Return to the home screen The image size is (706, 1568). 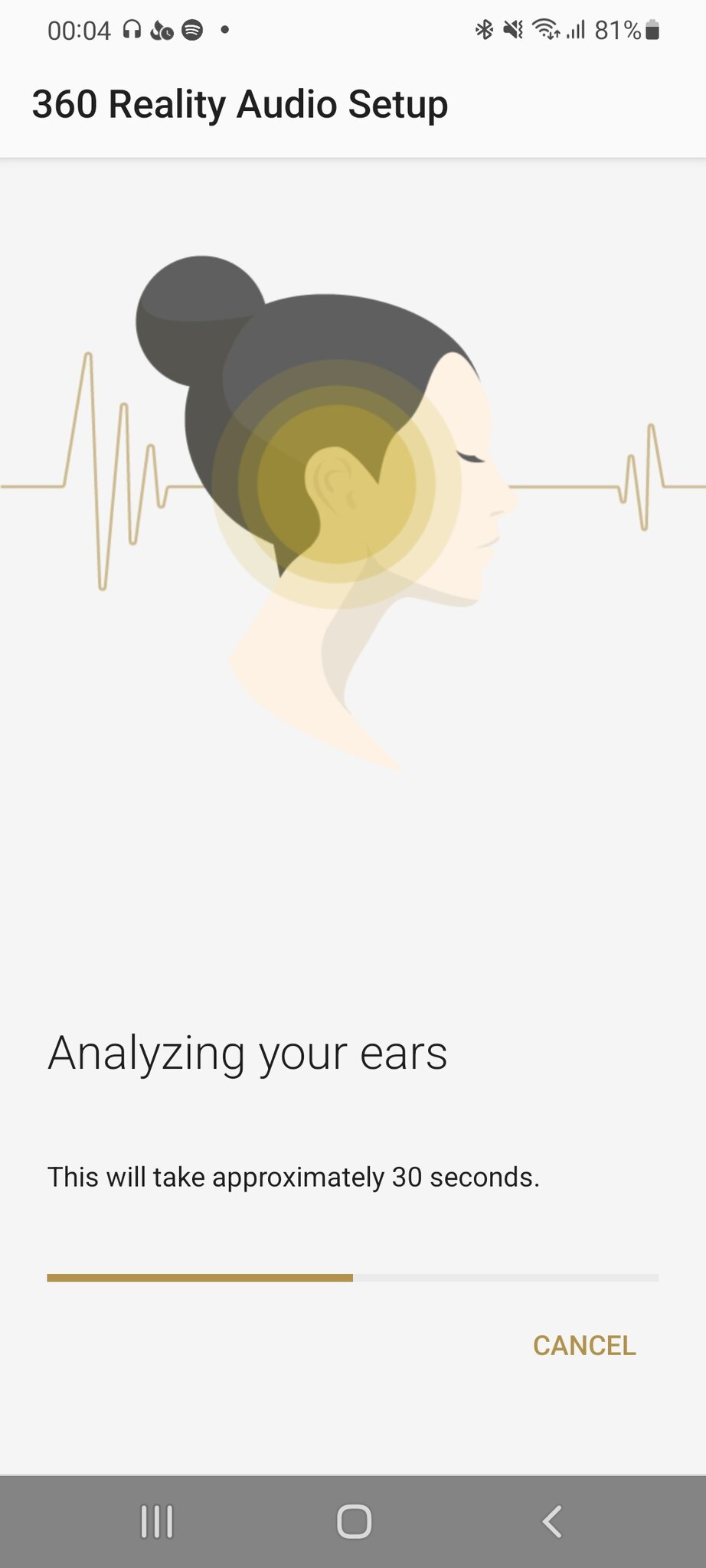coord(354,1521)
